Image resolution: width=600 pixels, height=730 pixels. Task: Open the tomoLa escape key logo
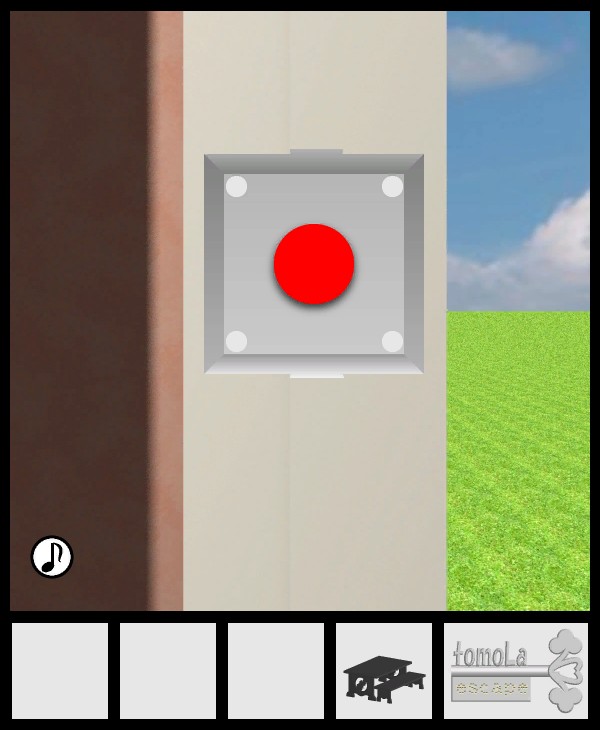516,671
